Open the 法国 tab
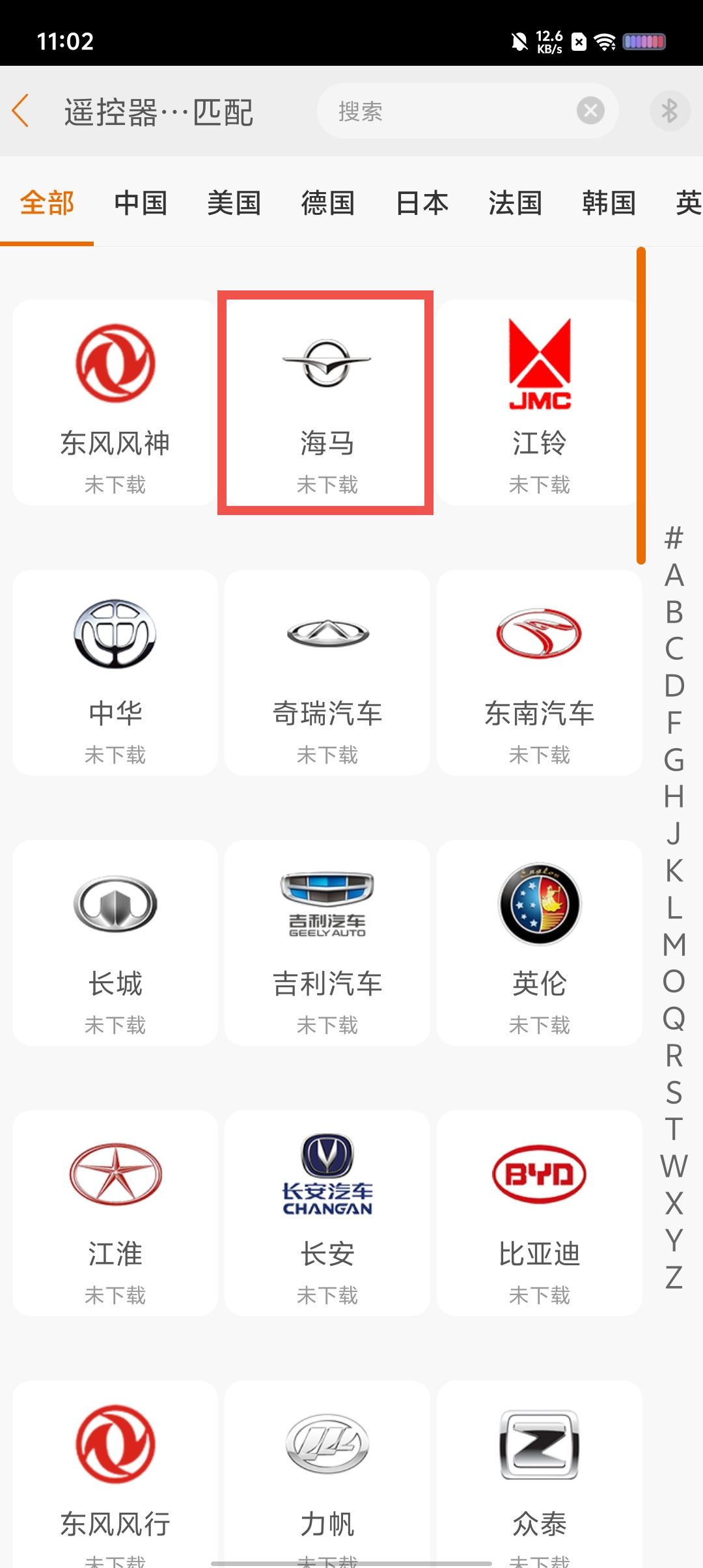 coord(515,203)
